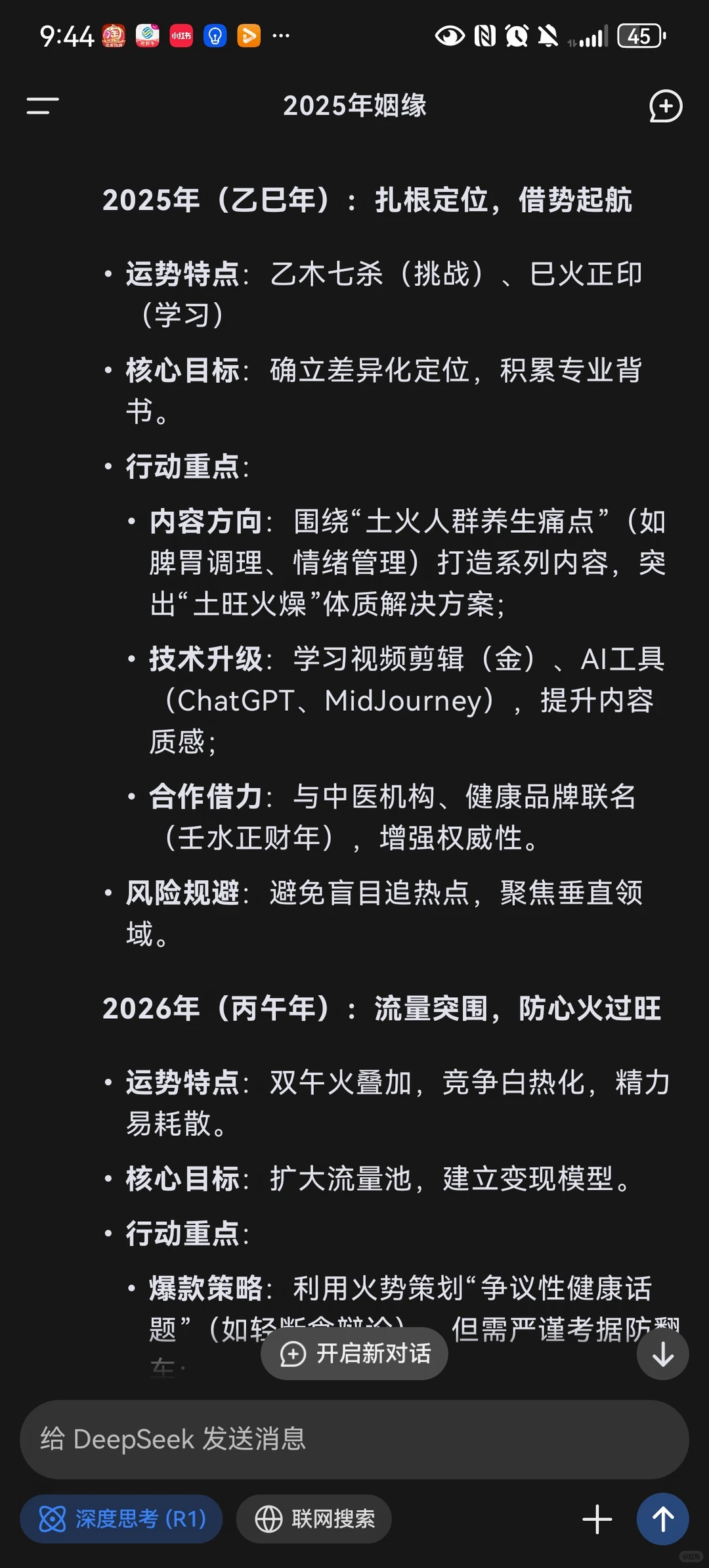Tap the 开启新对话 button
The image size is (709, 1568).
coord(354,1354)
